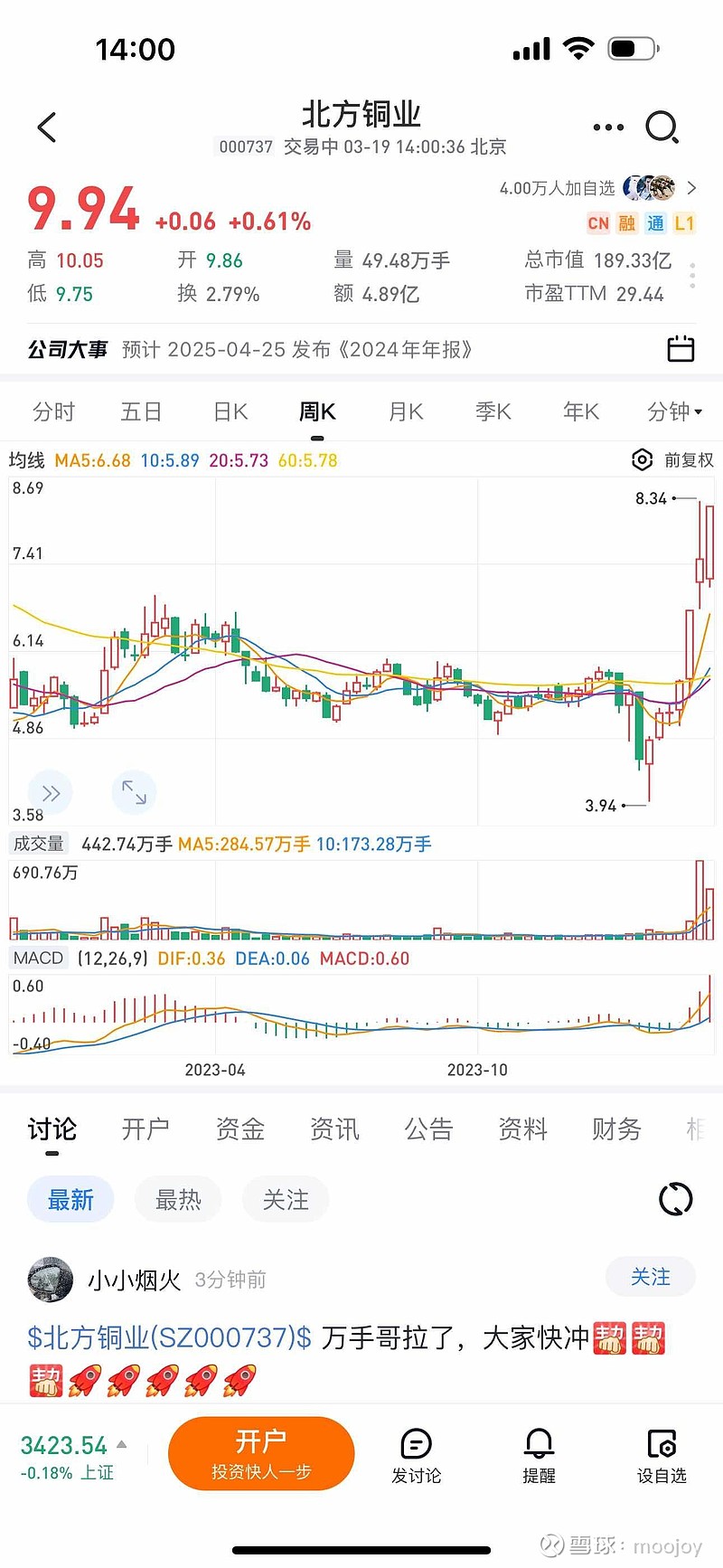
Task: Open 发讨论 to post a discussion
Action: [x=416, y=1453]
